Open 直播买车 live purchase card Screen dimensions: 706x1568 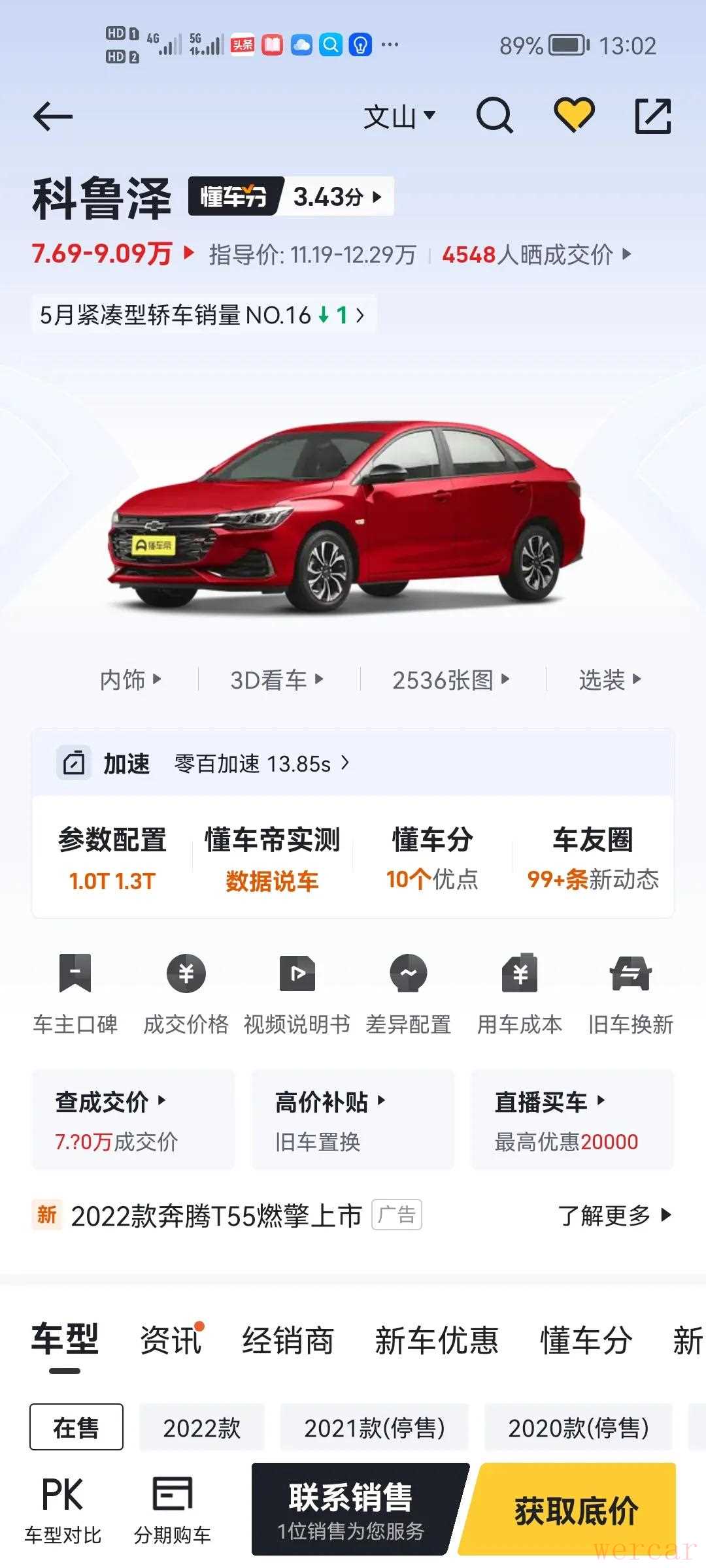click(x=572, y=1120)
